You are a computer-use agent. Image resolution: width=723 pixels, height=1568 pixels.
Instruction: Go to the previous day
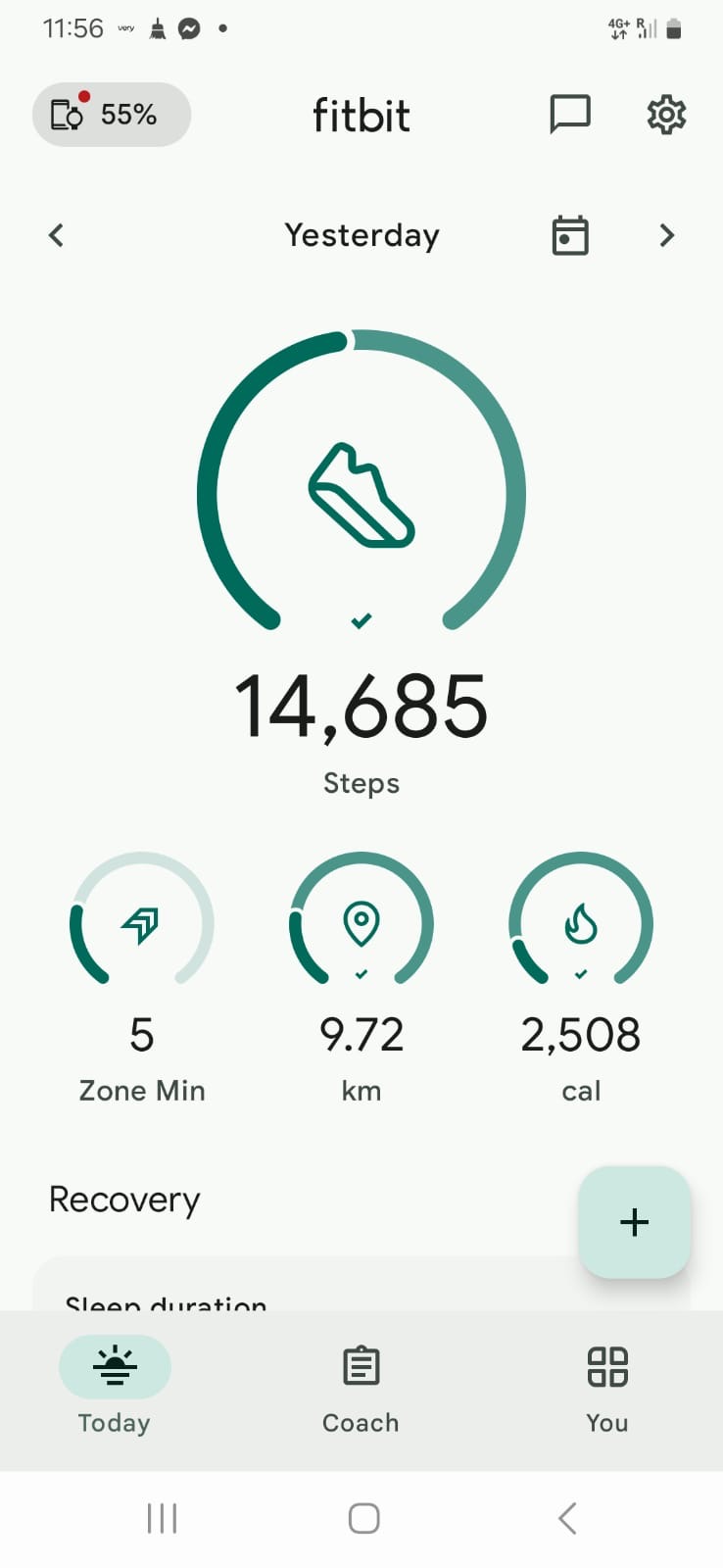57,235
